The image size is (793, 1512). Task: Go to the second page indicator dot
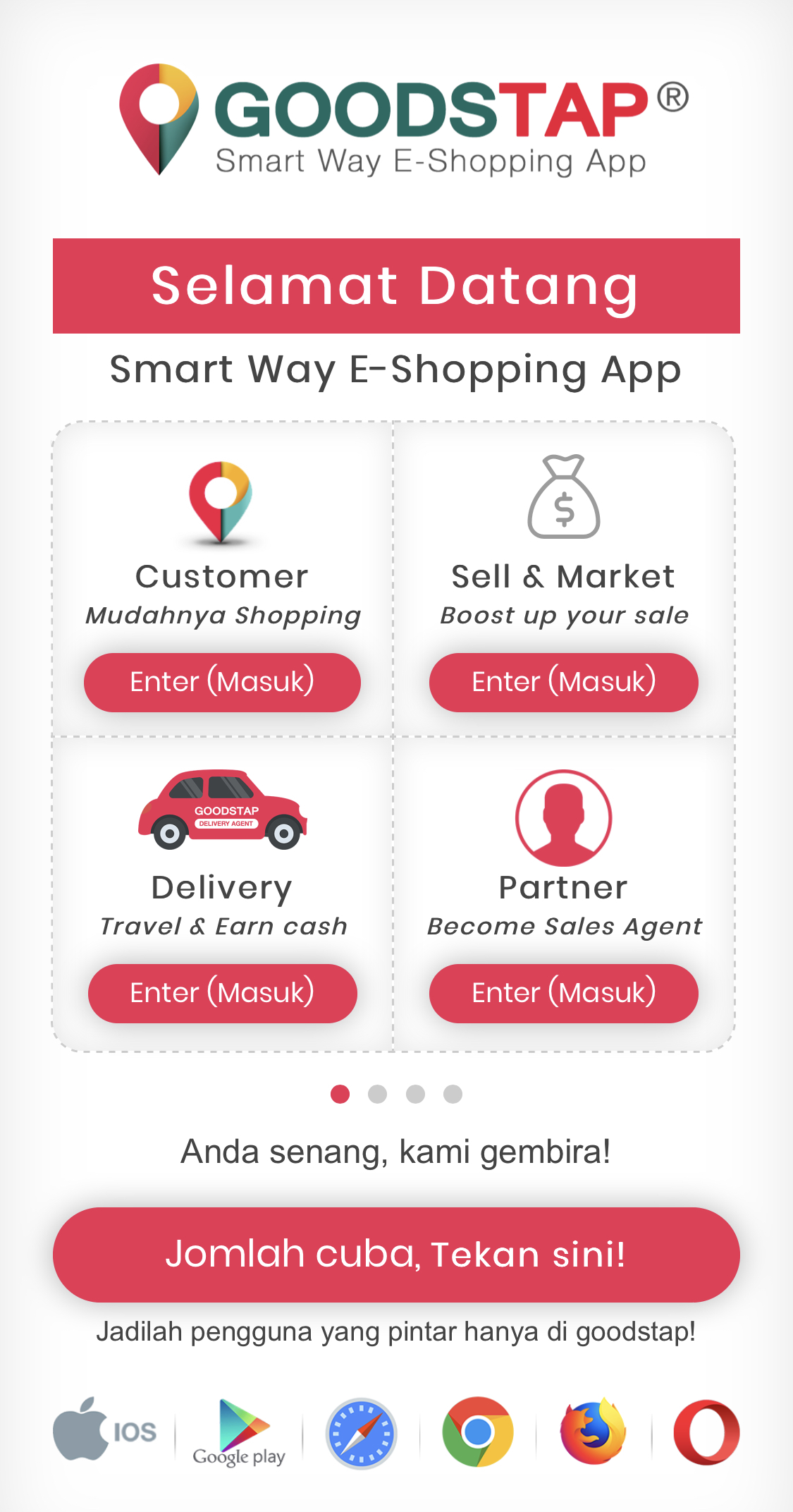pyautogui.click(x=378, y=1094)
